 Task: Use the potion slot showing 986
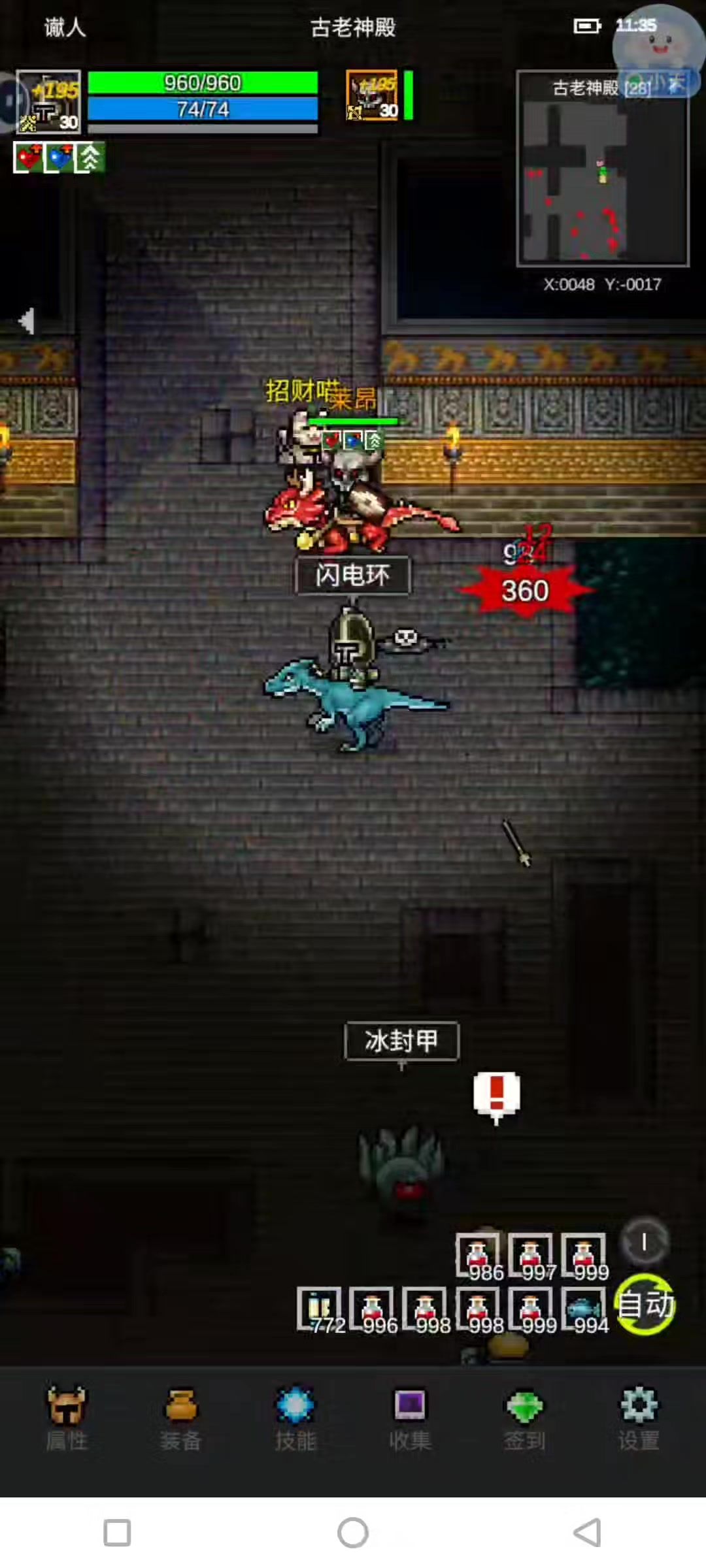[x=478, y=1255]
